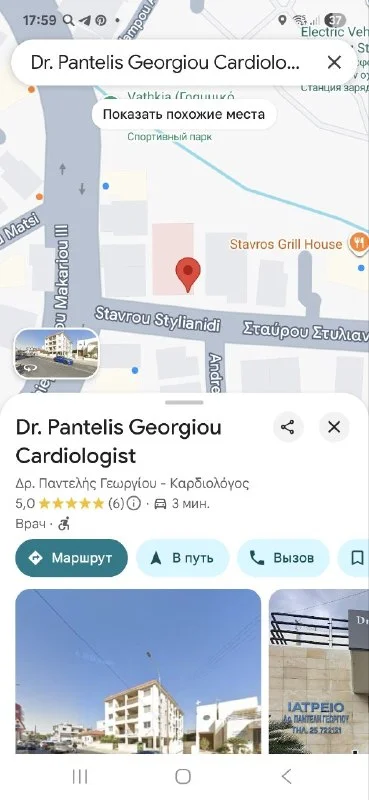This screenshot has height=800, width=369.
Task: Go back using system navigation
Action: click(287, 777)
